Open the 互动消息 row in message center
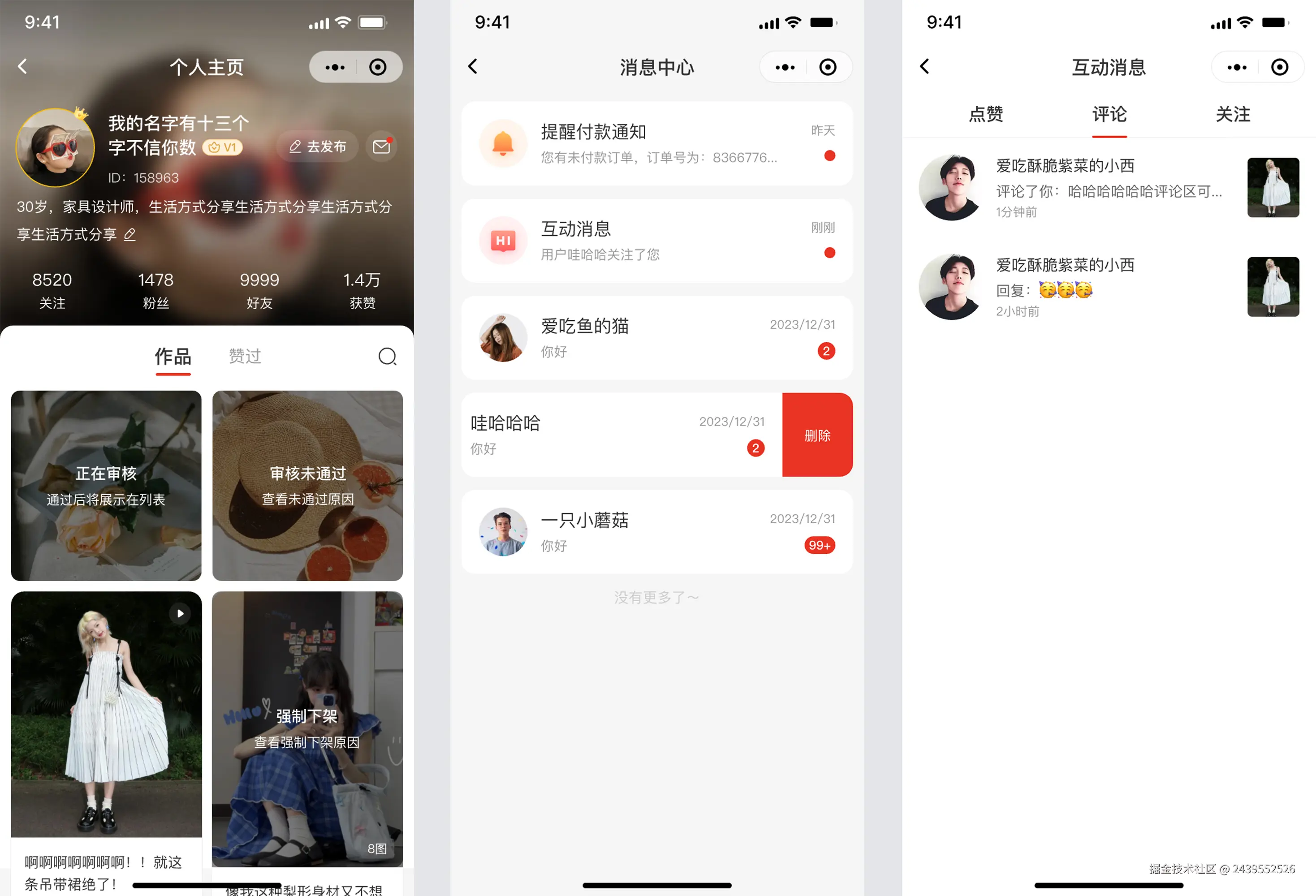The height and width of the screenshot is (896, 1316). pyautogui.click(x=657, y=241)
